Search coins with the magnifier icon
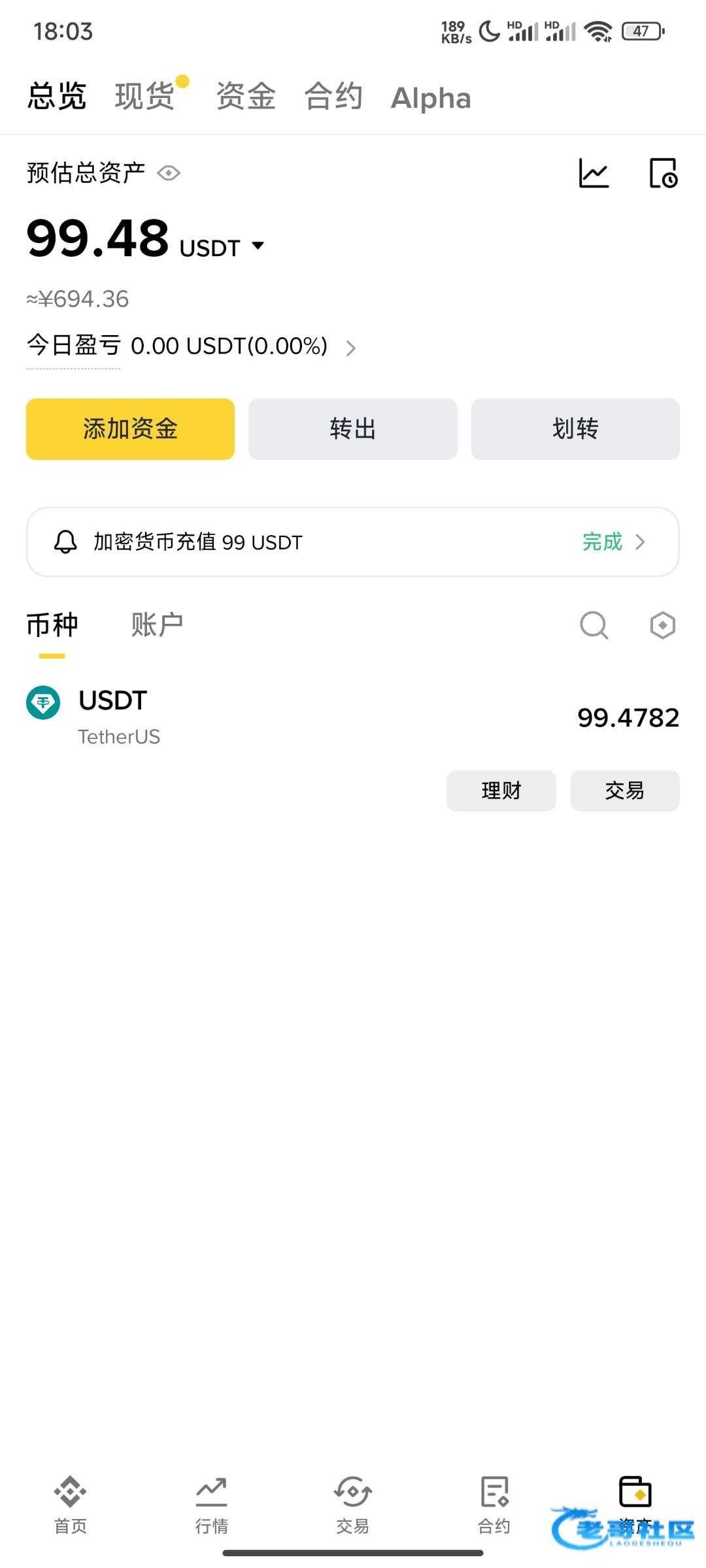This screenshot has width=706, height=1568. pyautogui.click(x=594, y=625)
